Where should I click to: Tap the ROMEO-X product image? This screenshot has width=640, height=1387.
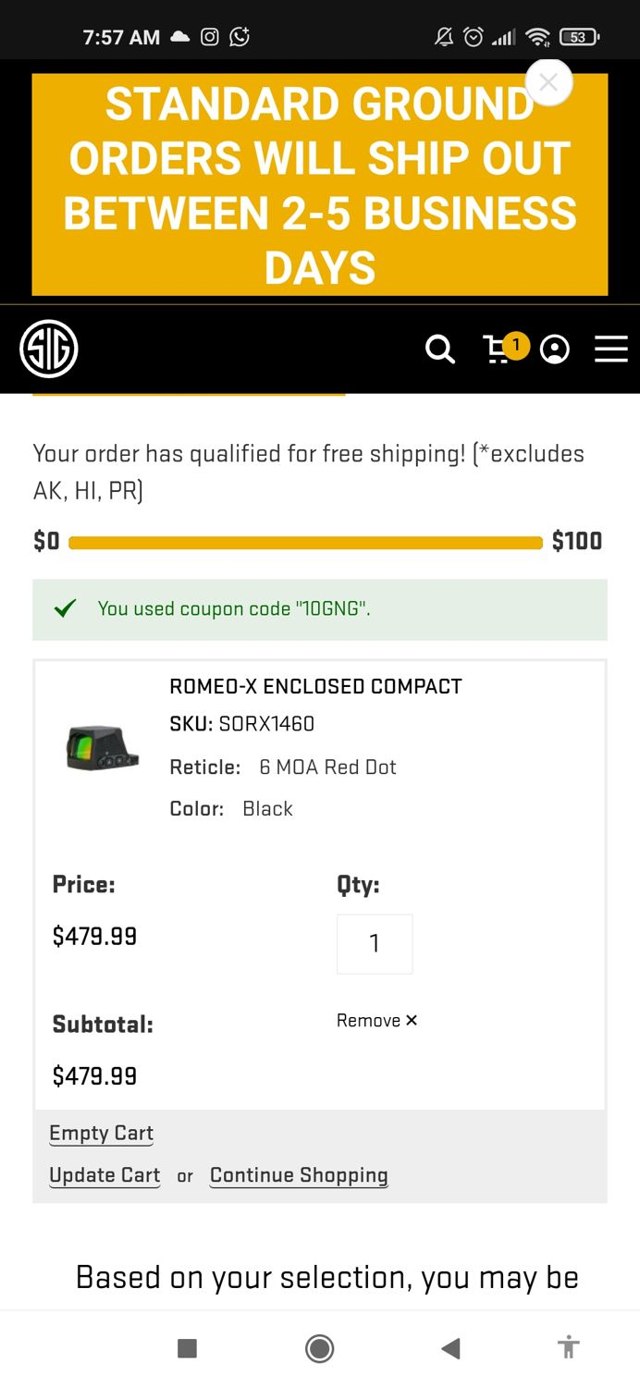[103, 747]
